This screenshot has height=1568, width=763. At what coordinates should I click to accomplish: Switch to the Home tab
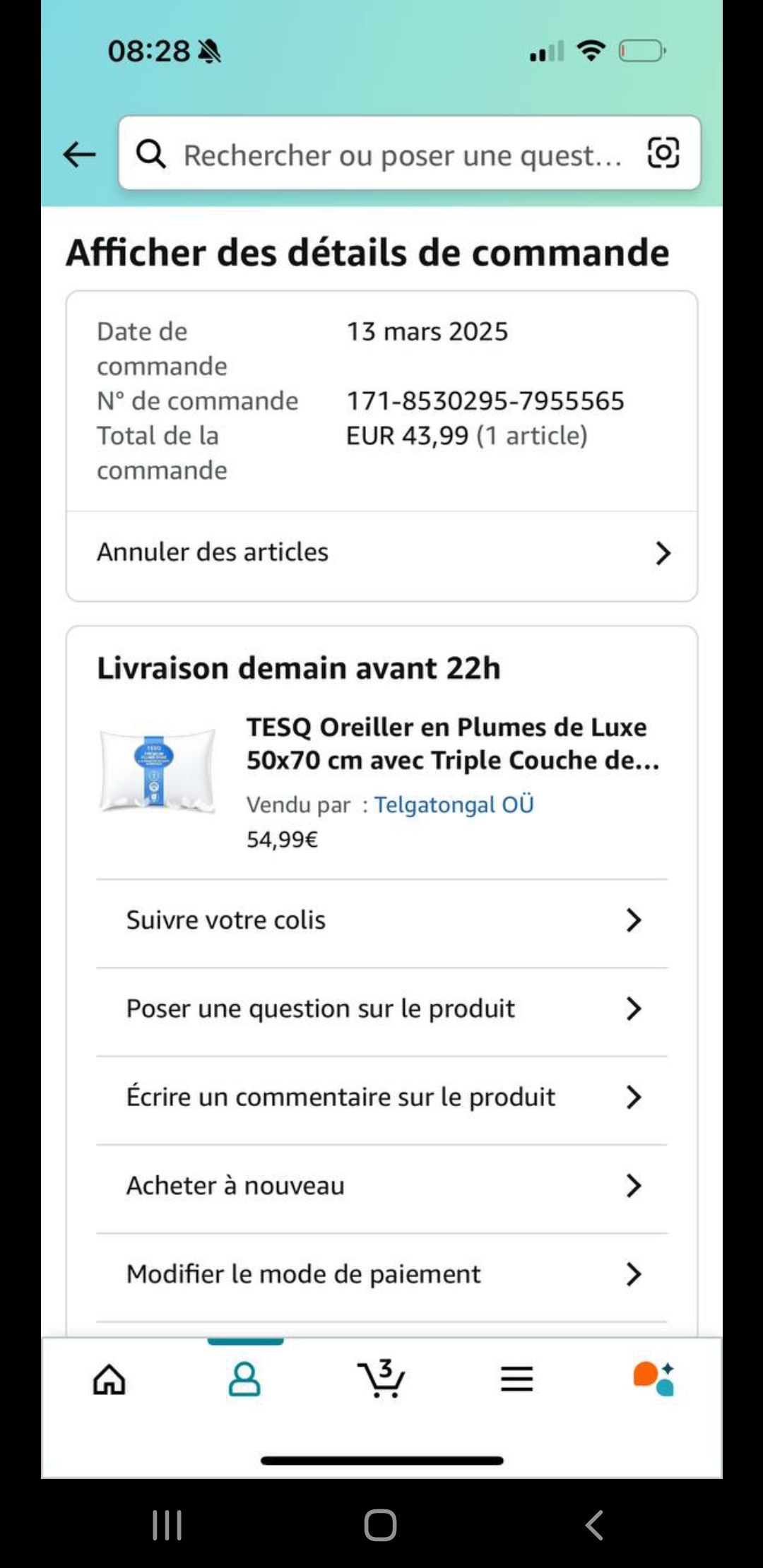coord(110,1379)
